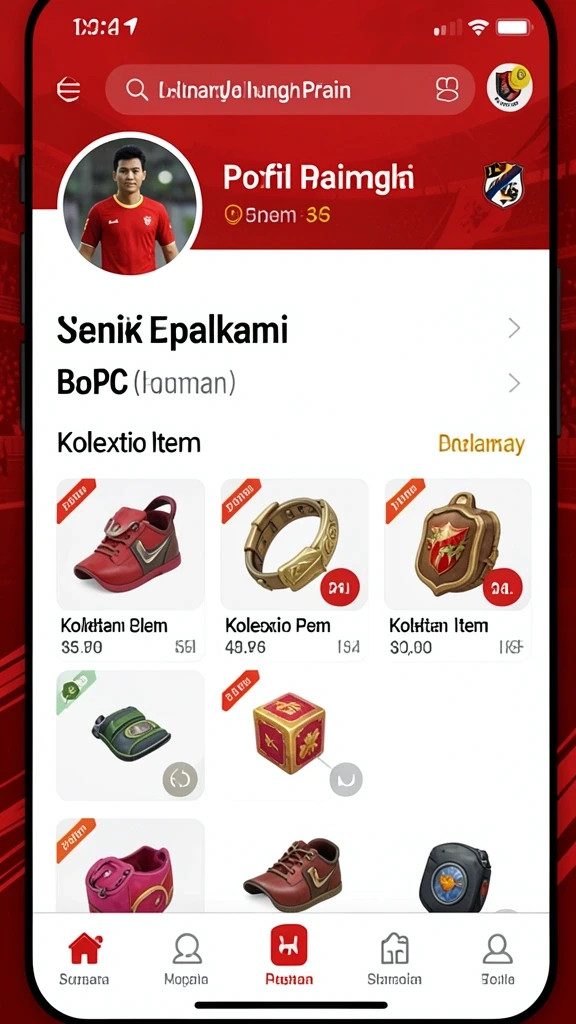Open the menu icon left of search
576x1024 pixels.
tap(69, 89)
